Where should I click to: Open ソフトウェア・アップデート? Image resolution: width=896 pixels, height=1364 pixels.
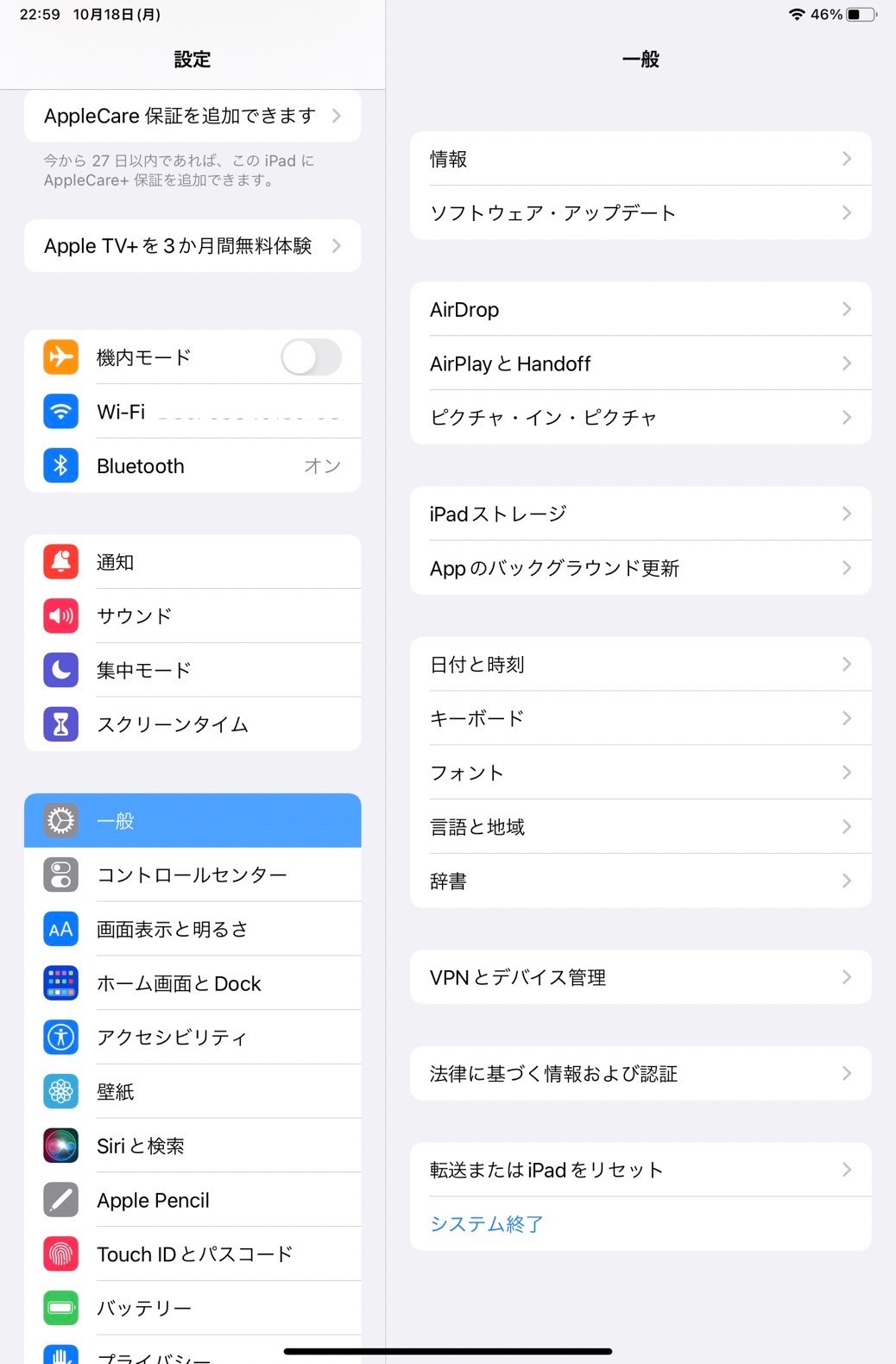[640, 213]
